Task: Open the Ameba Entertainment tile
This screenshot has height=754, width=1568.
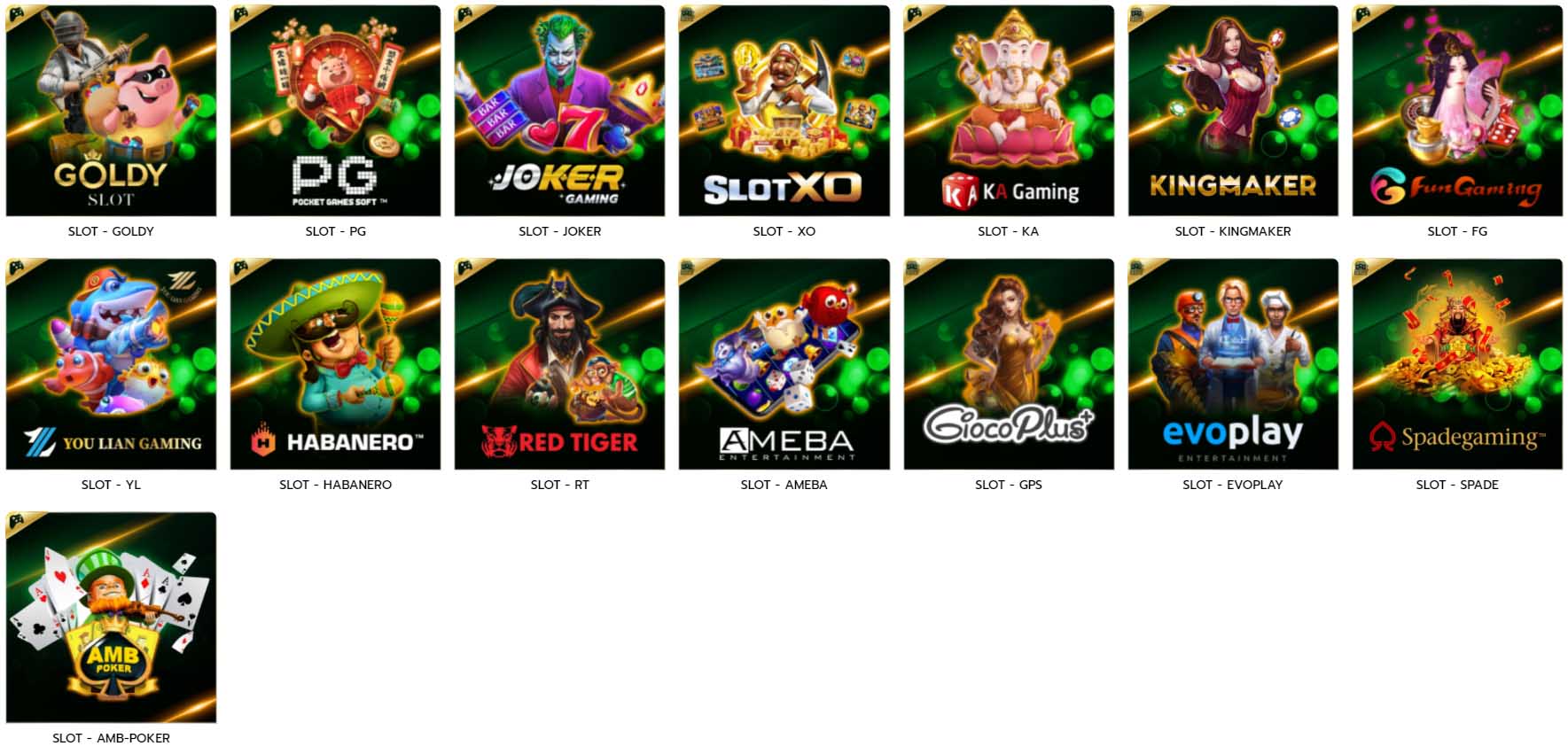Action: point(784,364)
